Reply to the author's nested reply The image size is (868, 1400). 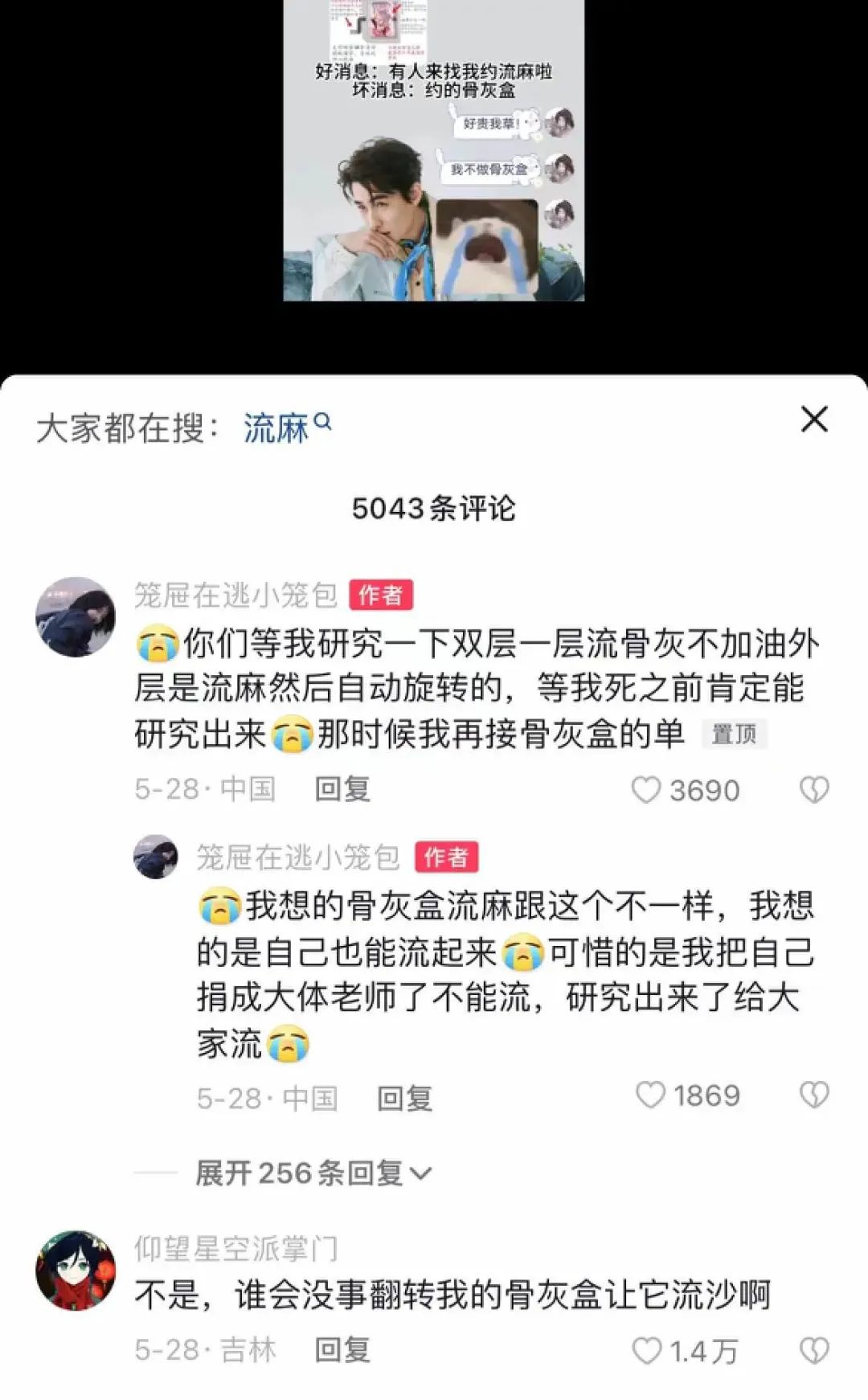[x=404, y=1098]
